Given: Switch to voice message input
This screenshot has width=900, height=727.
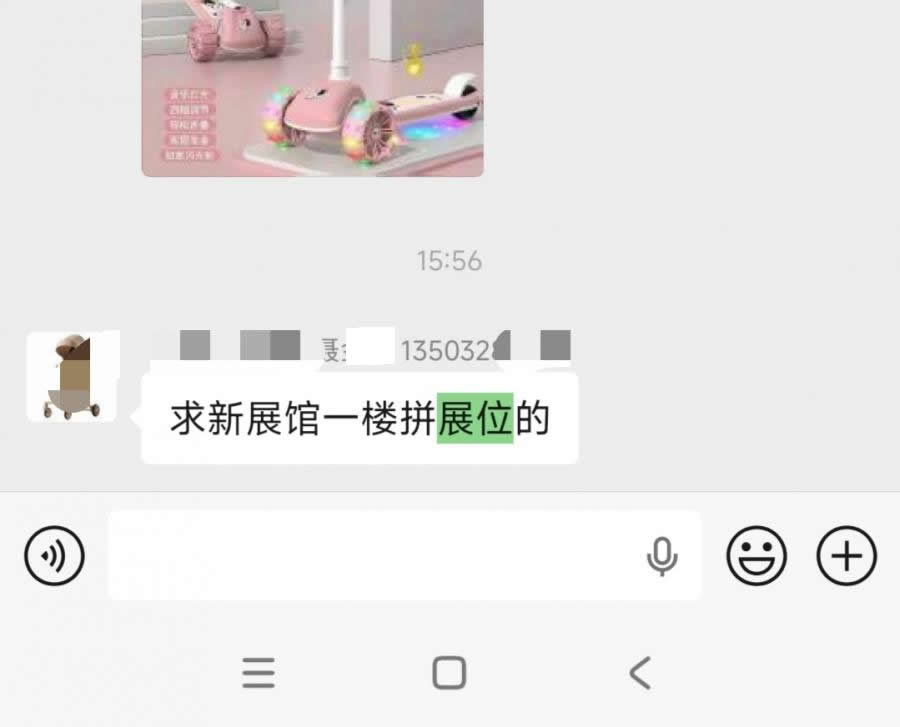Looking at the screenshot, I should pyautogui.click(x=55, y=555).
